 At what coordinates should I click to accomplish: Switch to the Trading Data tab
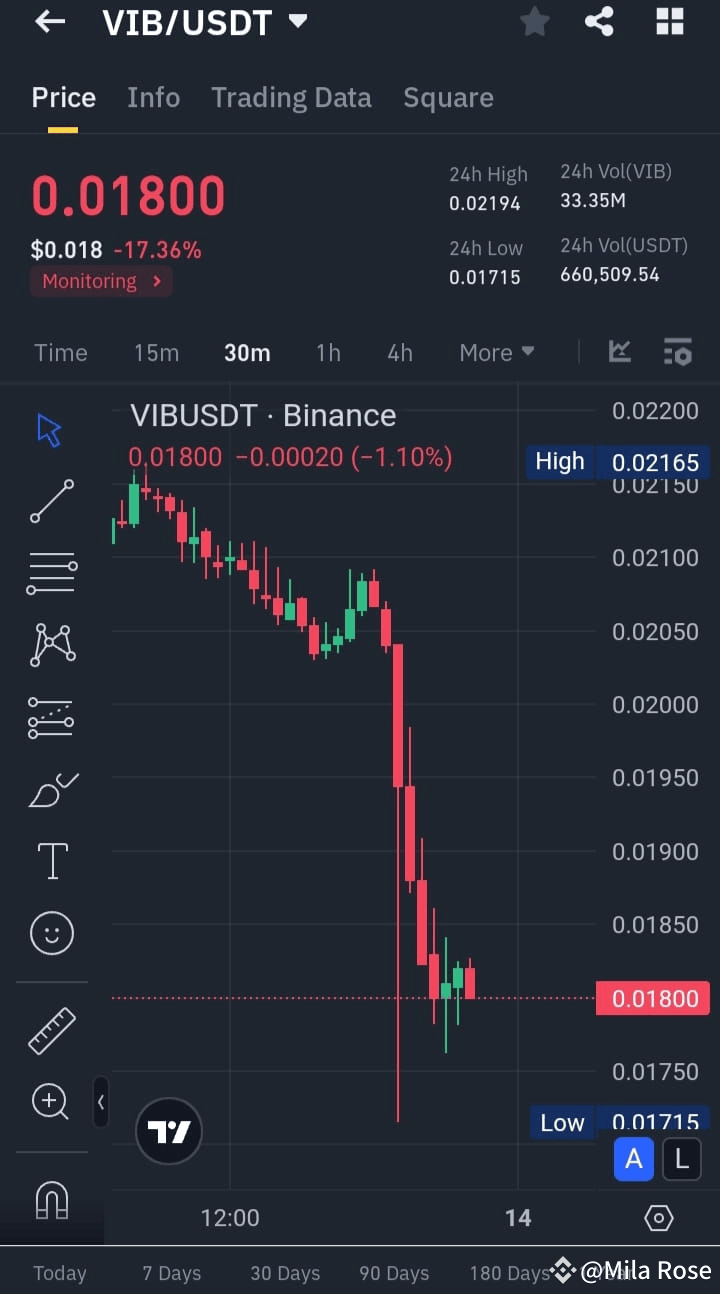291,97
